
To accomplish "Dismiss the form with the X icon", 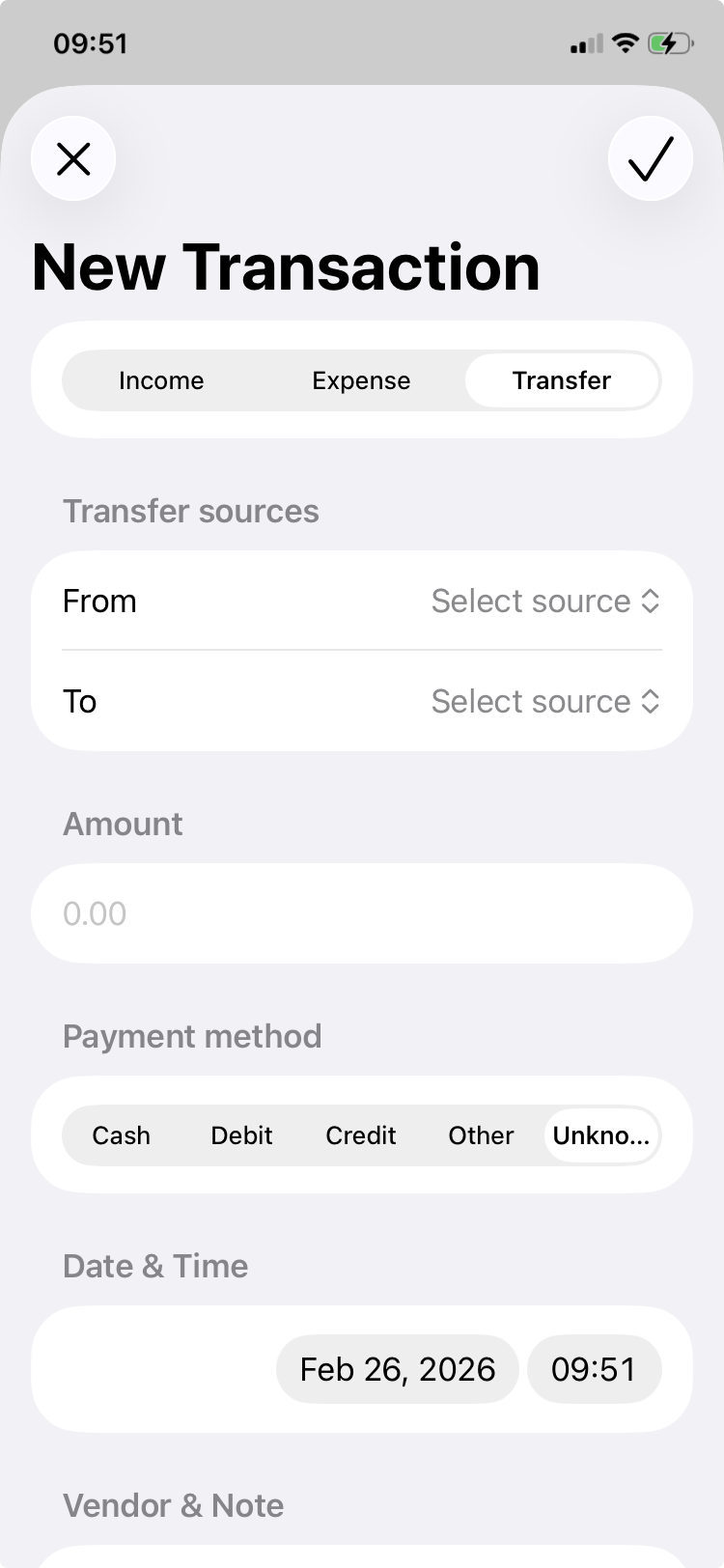I will (72, 157).
